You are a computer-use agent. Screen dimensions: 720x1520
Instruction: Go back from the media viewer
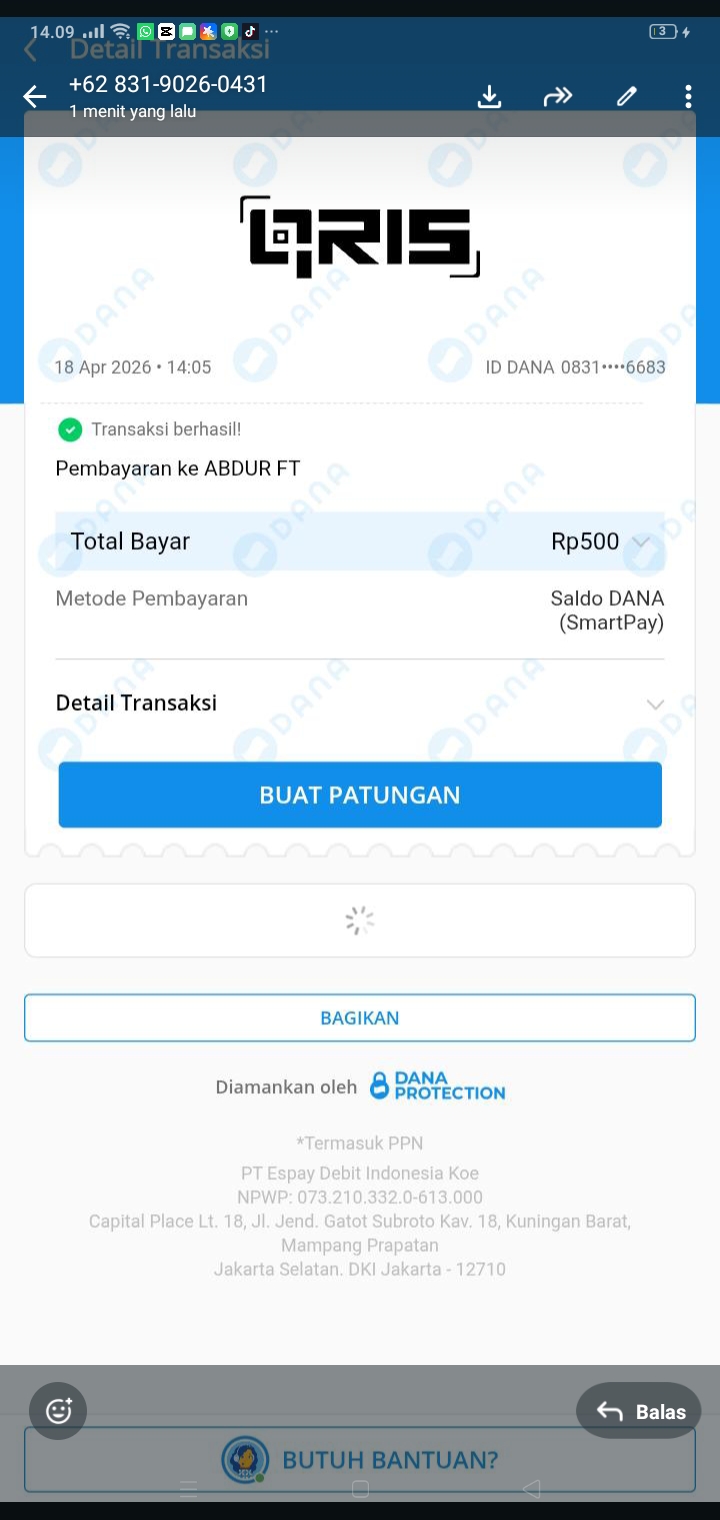pyautogui.click(x=35, y=96)
